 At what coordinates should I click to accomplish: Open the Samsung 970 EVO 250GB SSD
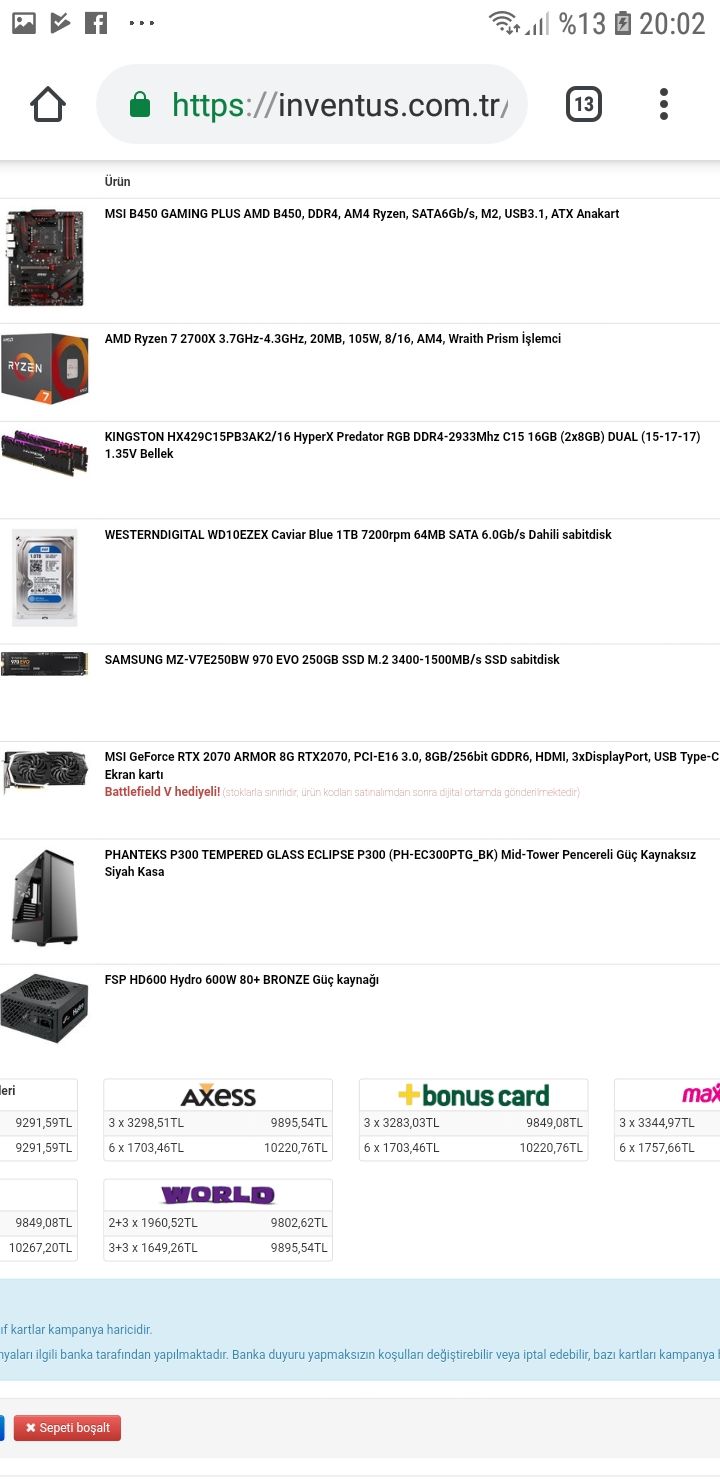point(331,660)
